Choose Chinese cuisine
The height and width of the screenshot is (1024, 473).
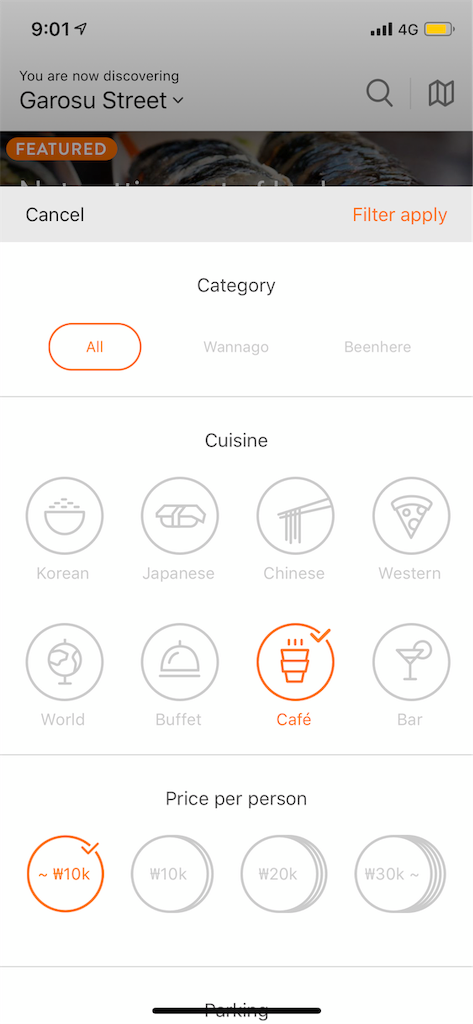(x=295, y=516)
